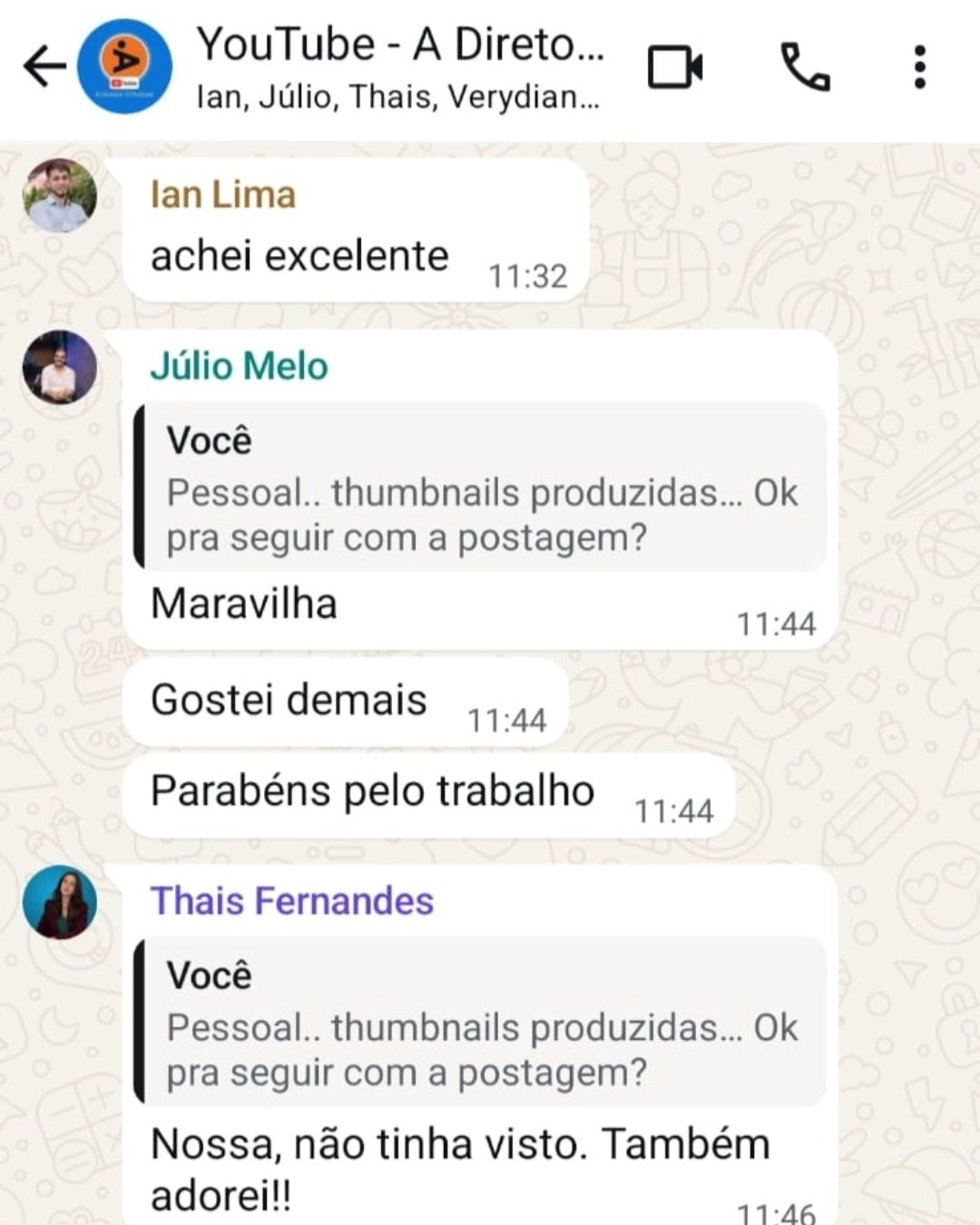Start a group video call
980x1225 pixels.
[x=675, y=67]
